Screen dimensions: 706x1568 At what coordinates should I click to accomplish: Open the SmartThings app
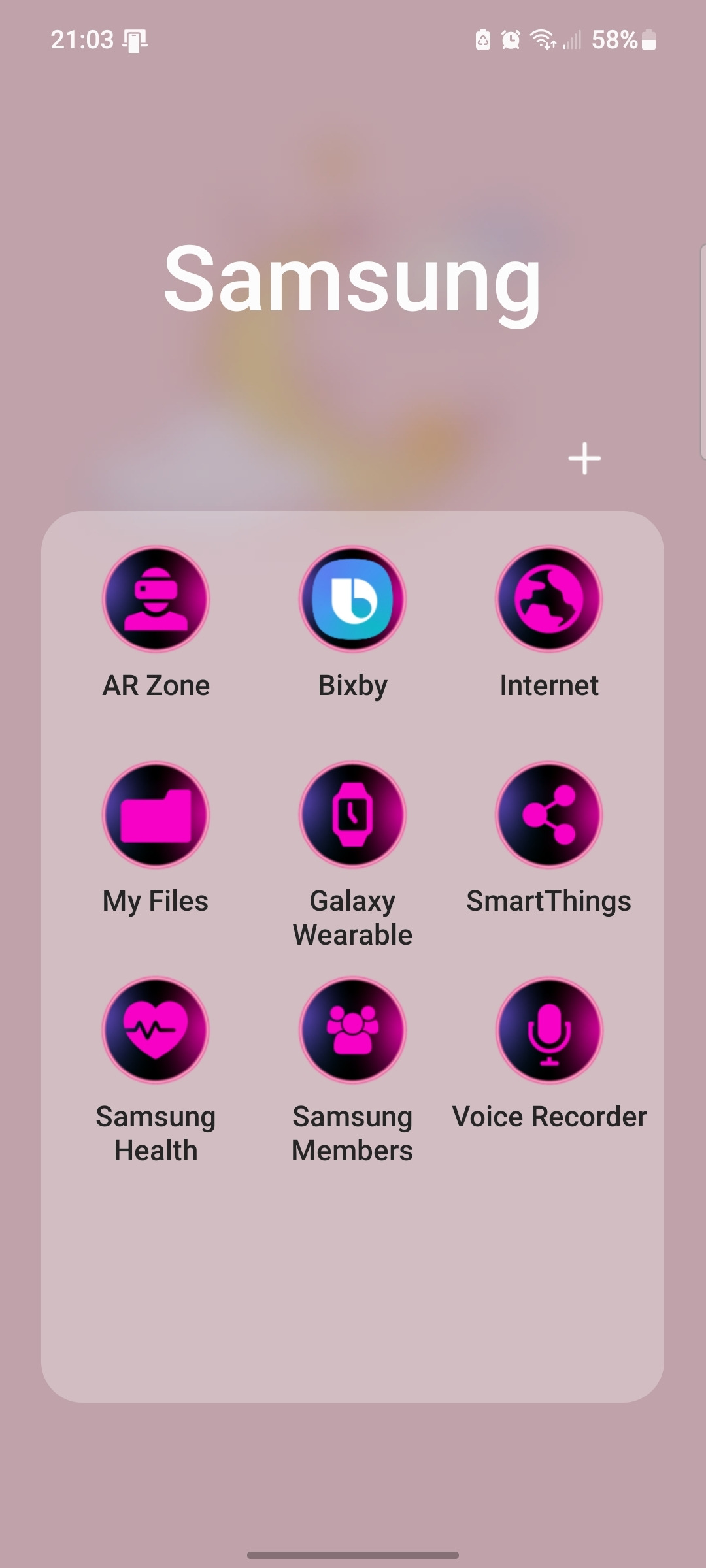548,815
